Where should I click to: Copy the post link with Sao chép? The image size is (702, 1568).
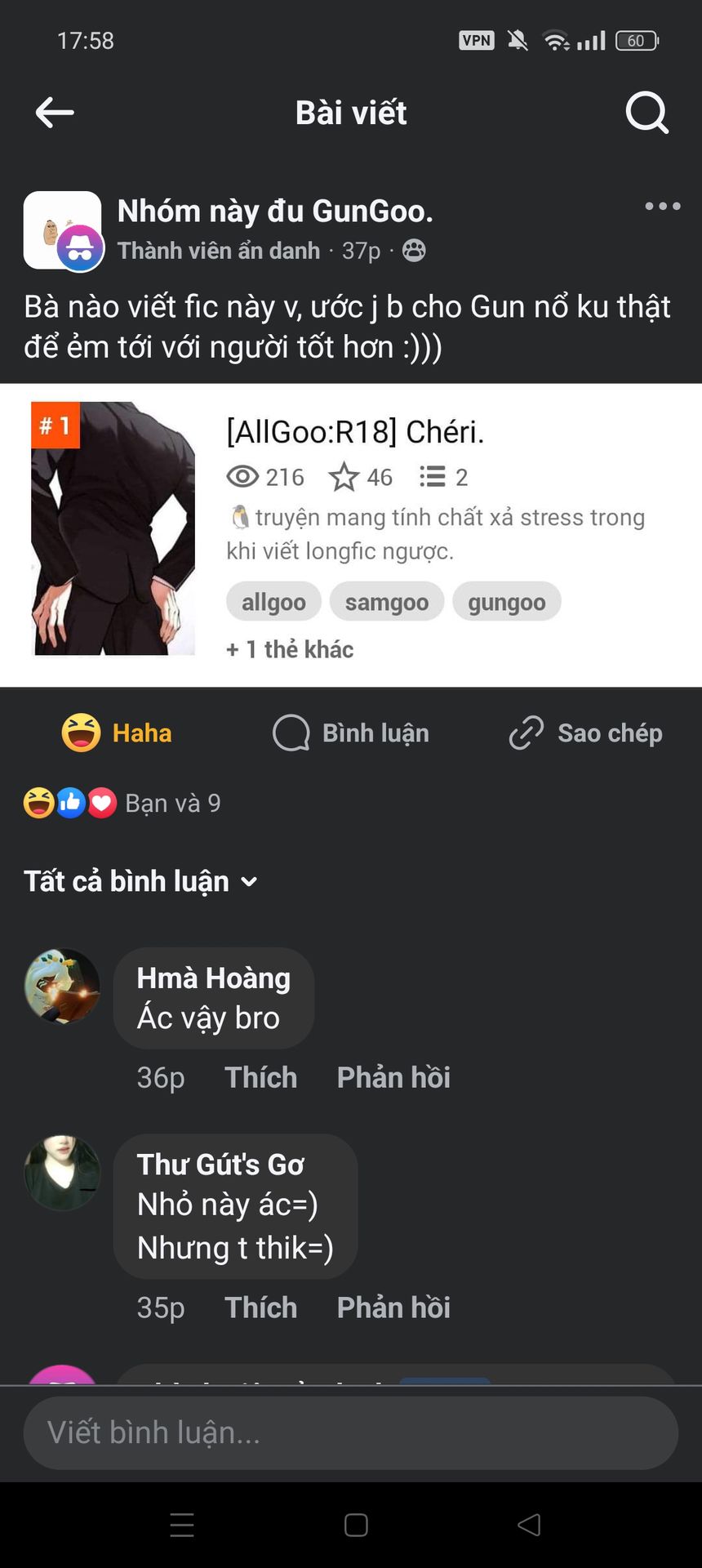[x=585, y=733]
